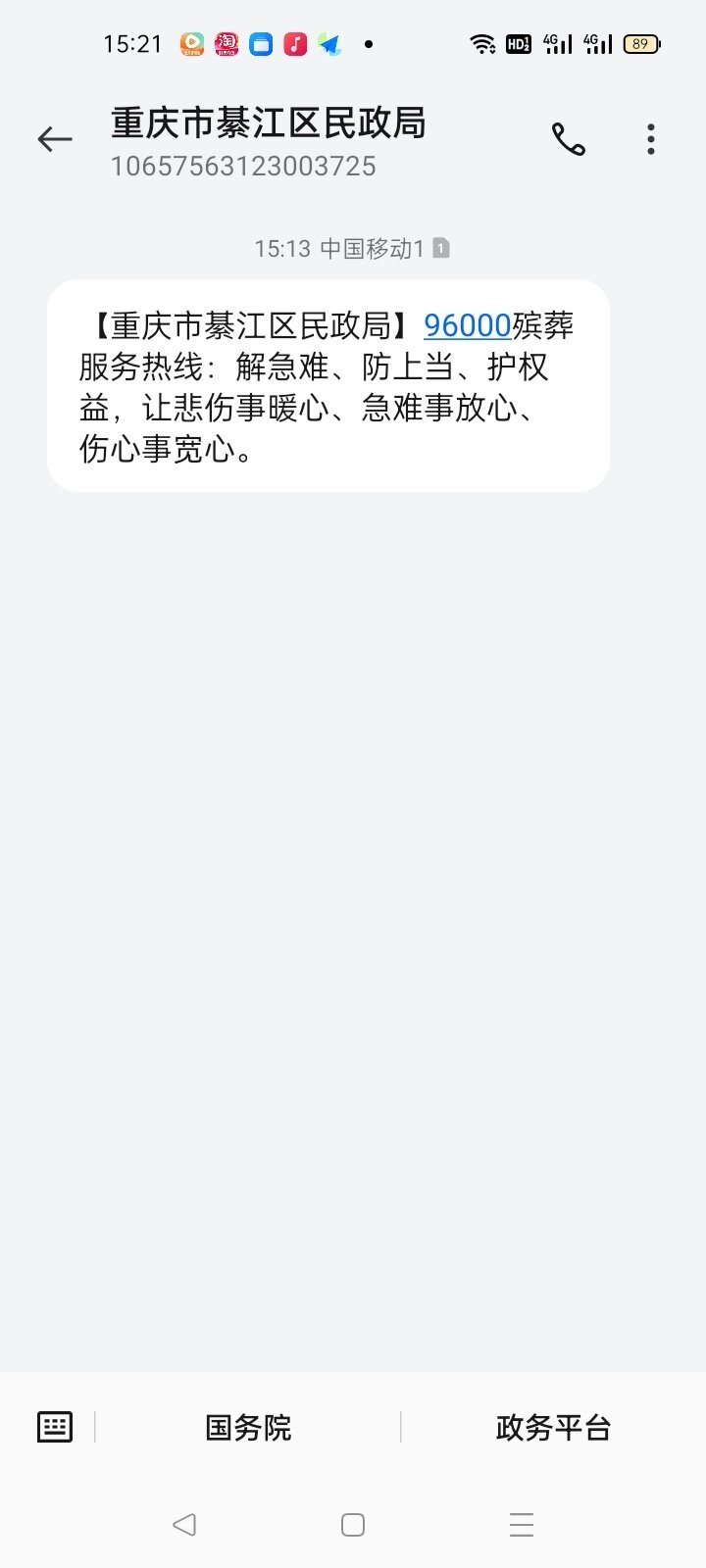Open the recent apps view
This screenshot has width=706, height=1568.
[x=522, y=1525]
